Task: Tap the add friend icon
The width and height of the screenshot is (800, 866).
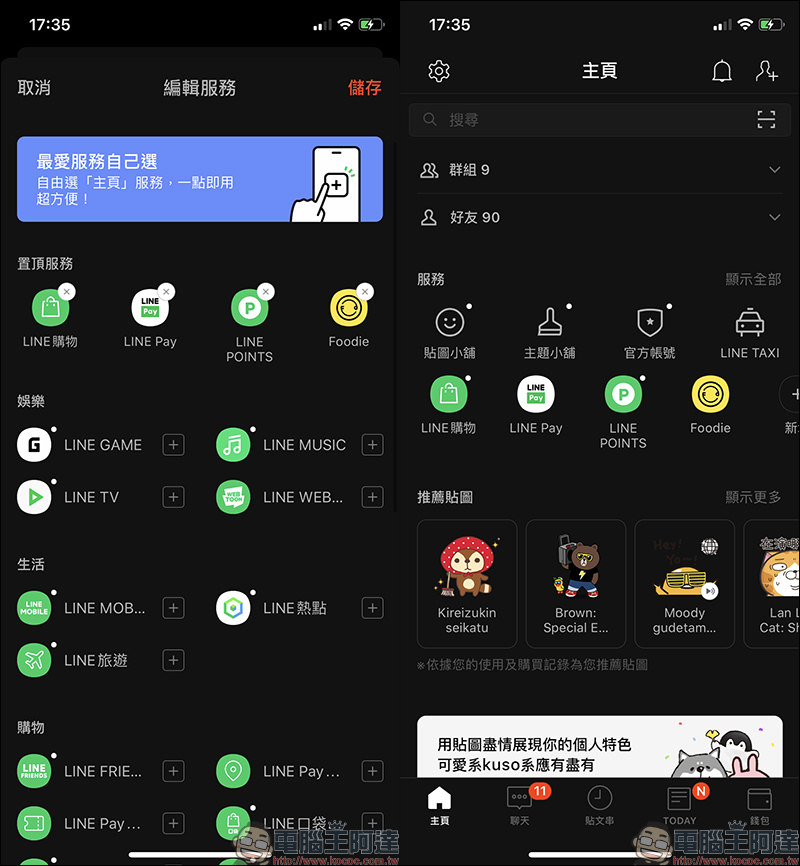Action: (766, 71)
